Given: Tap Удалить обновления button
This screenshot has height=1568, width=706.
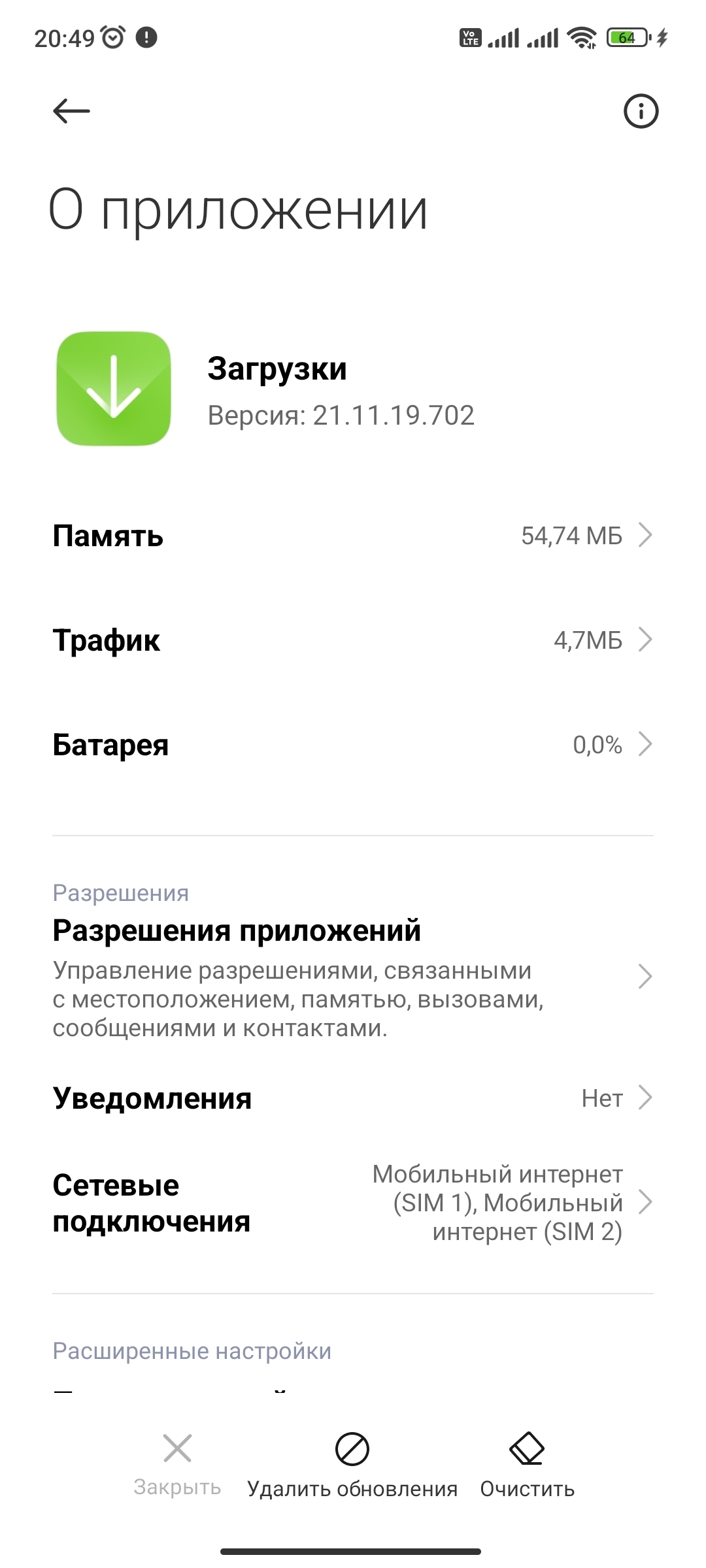Looking at the screenshot, I should pos(352,1465).
